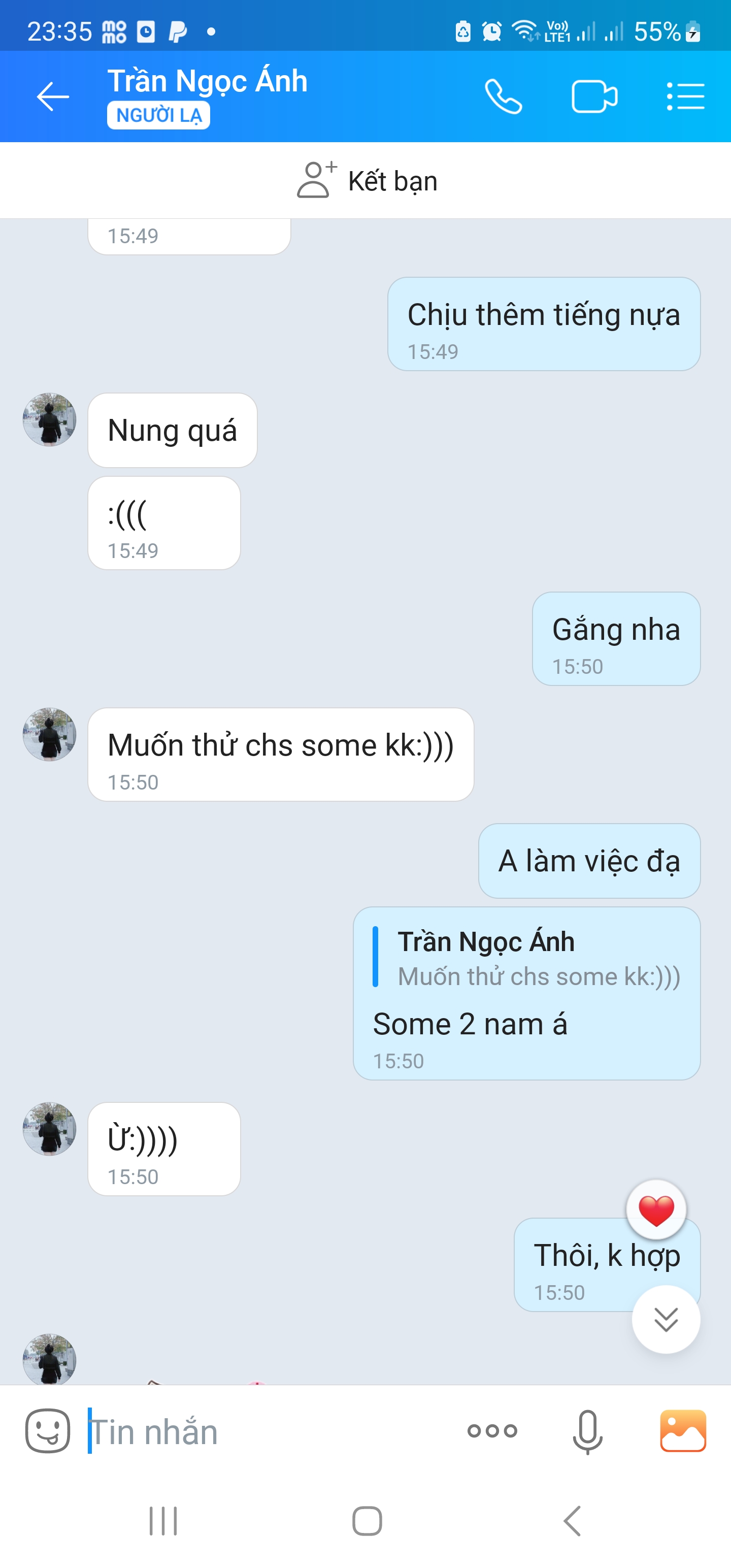
Task: Open the photo gallery picker
Action: coord(683,1430)
